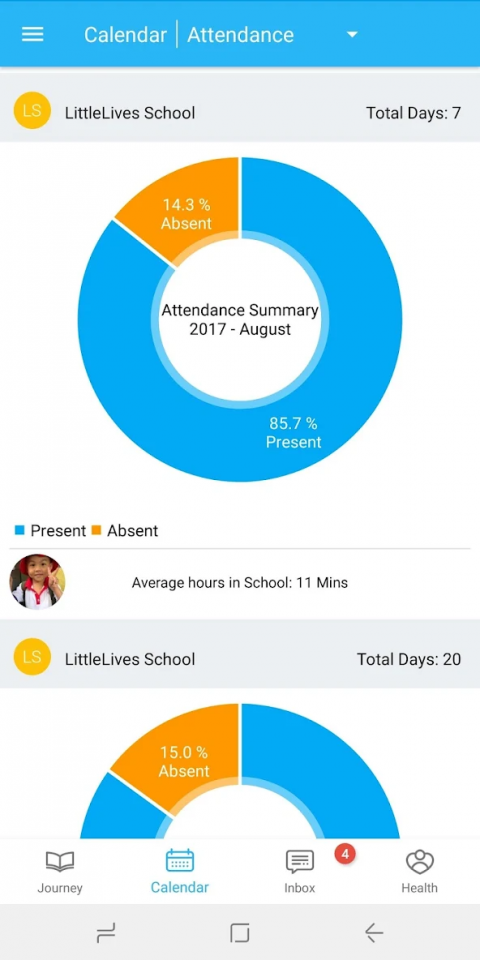Open recent apps from navigation bar
Screen dimensions: 480x960
pyautogui.click(x=106, y=932)
